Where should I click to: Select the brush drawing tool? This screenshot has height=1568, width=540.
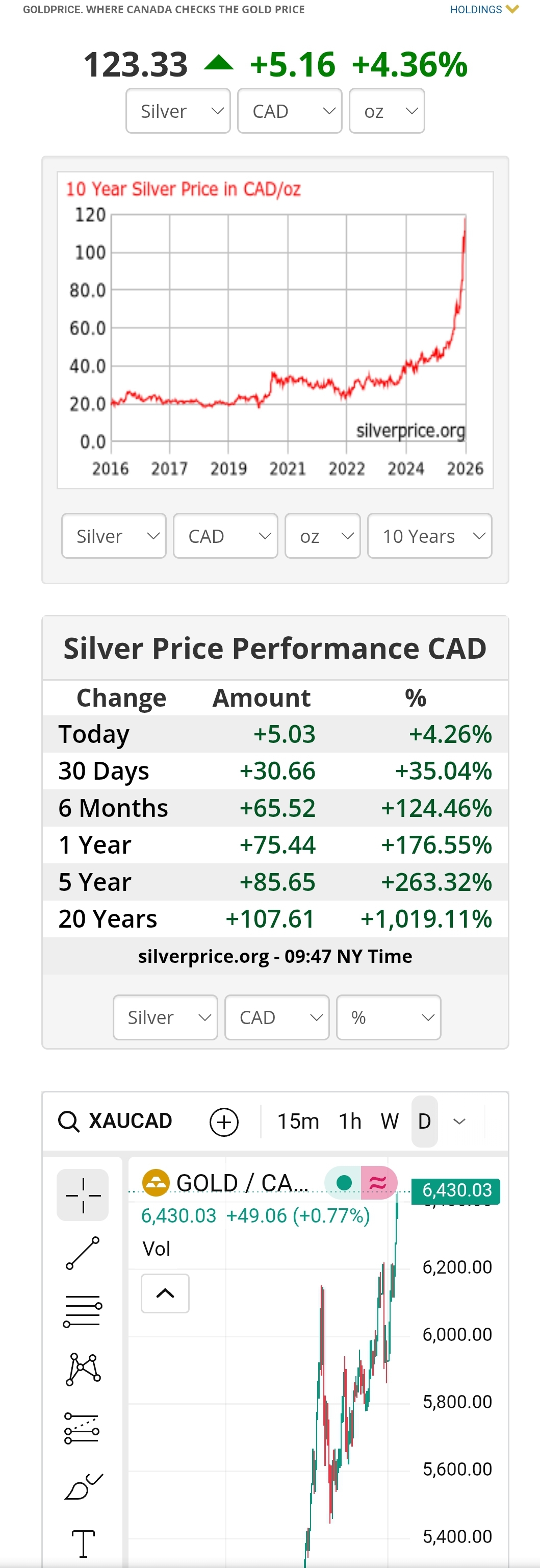[x=83, y=1487]
